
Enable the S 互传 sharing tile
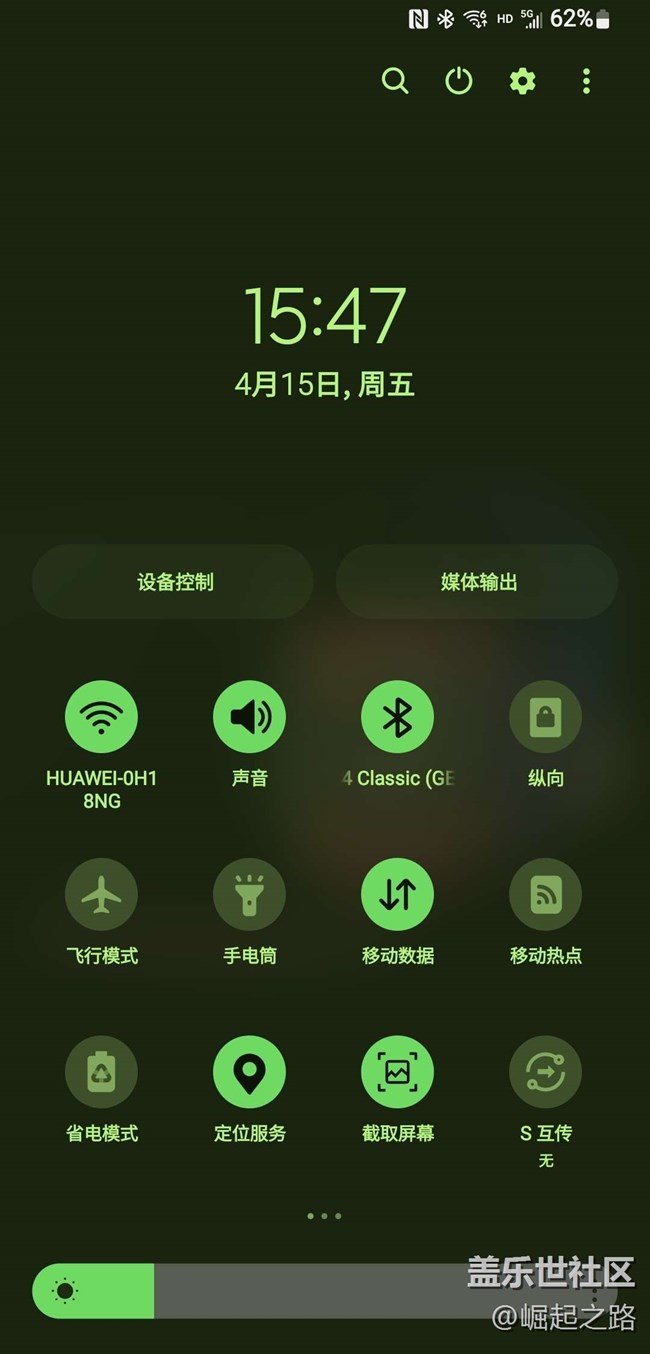pos(545,1073)
